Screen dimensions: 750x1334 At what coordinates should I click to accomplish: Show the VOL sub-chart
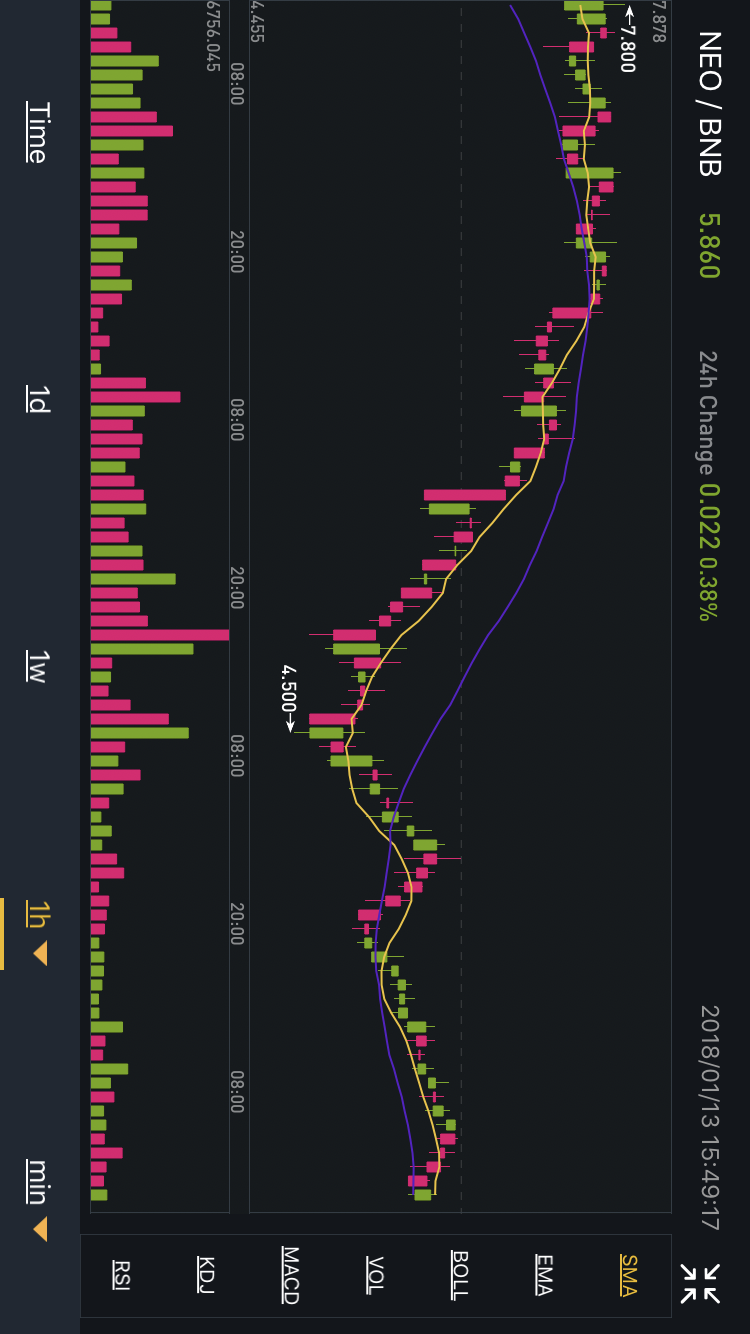click(x=375, y=1274)
